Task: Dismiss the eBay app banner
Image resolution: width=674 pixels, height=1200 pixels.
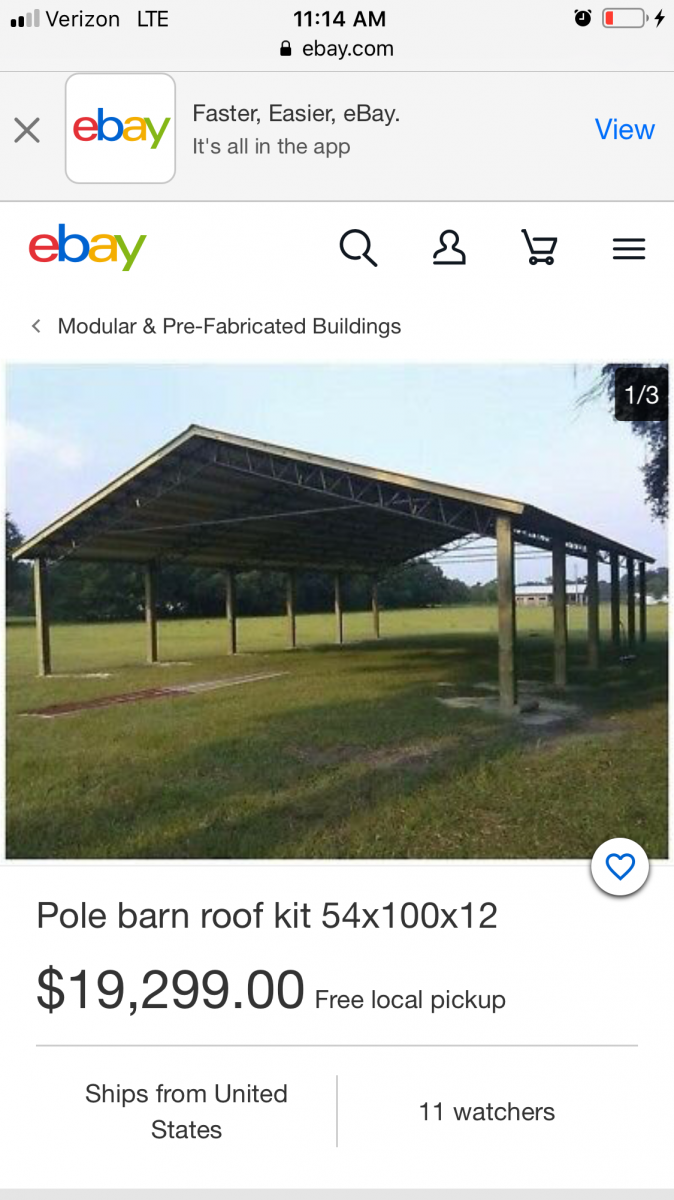Action: coord(27,130)
